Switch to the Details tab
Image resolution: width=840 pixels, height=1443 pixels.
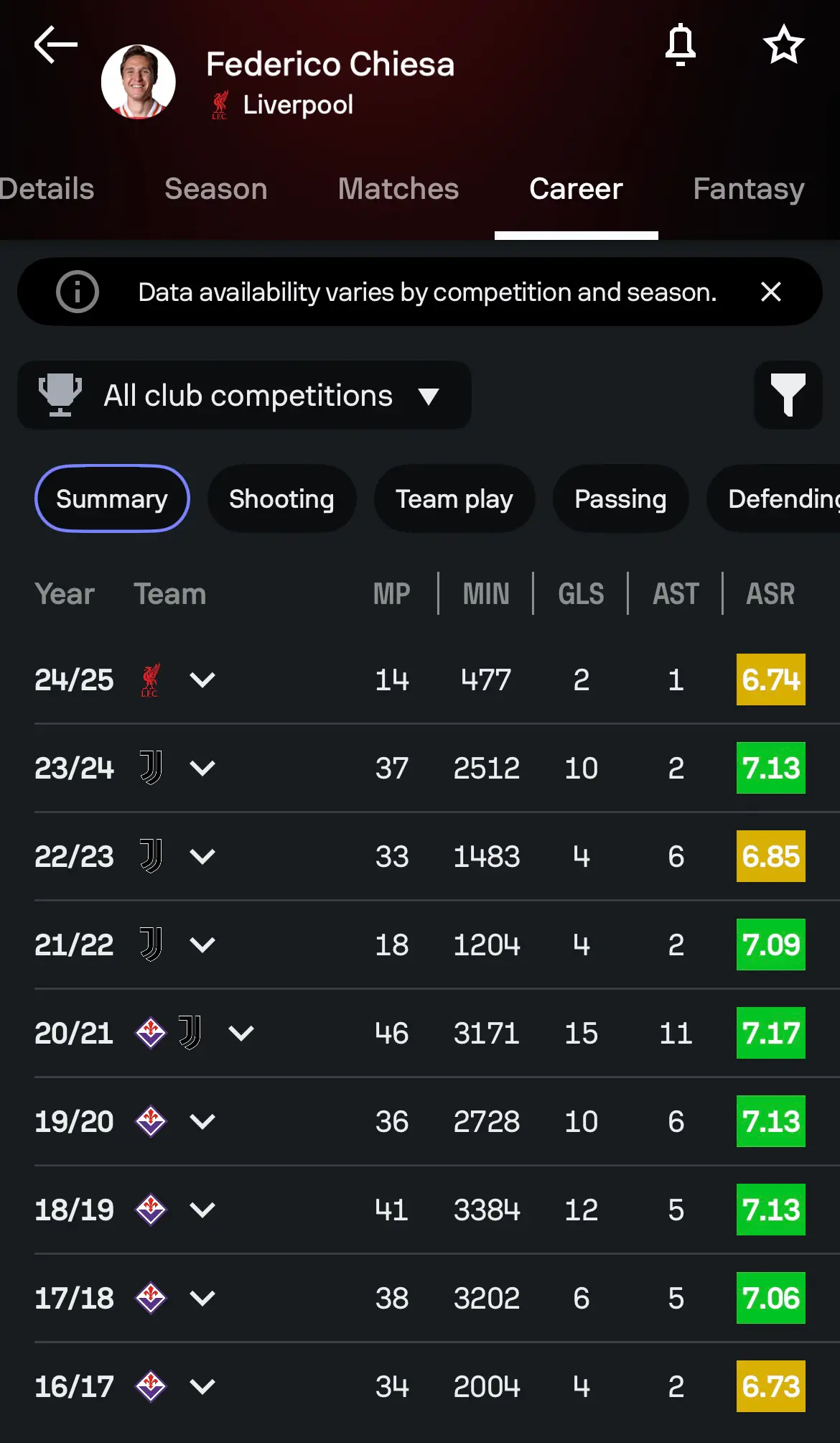click(x=47, y=189)
